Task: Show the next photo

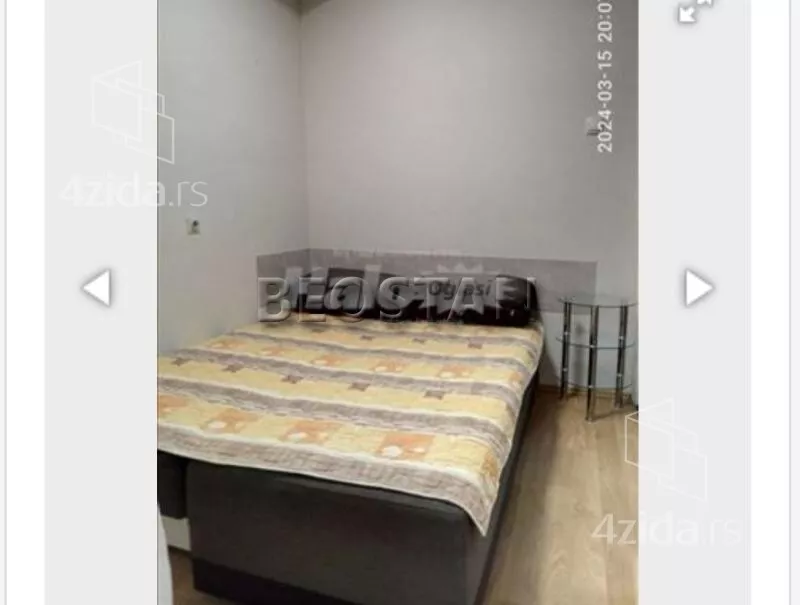Action: tap(698, 288)
